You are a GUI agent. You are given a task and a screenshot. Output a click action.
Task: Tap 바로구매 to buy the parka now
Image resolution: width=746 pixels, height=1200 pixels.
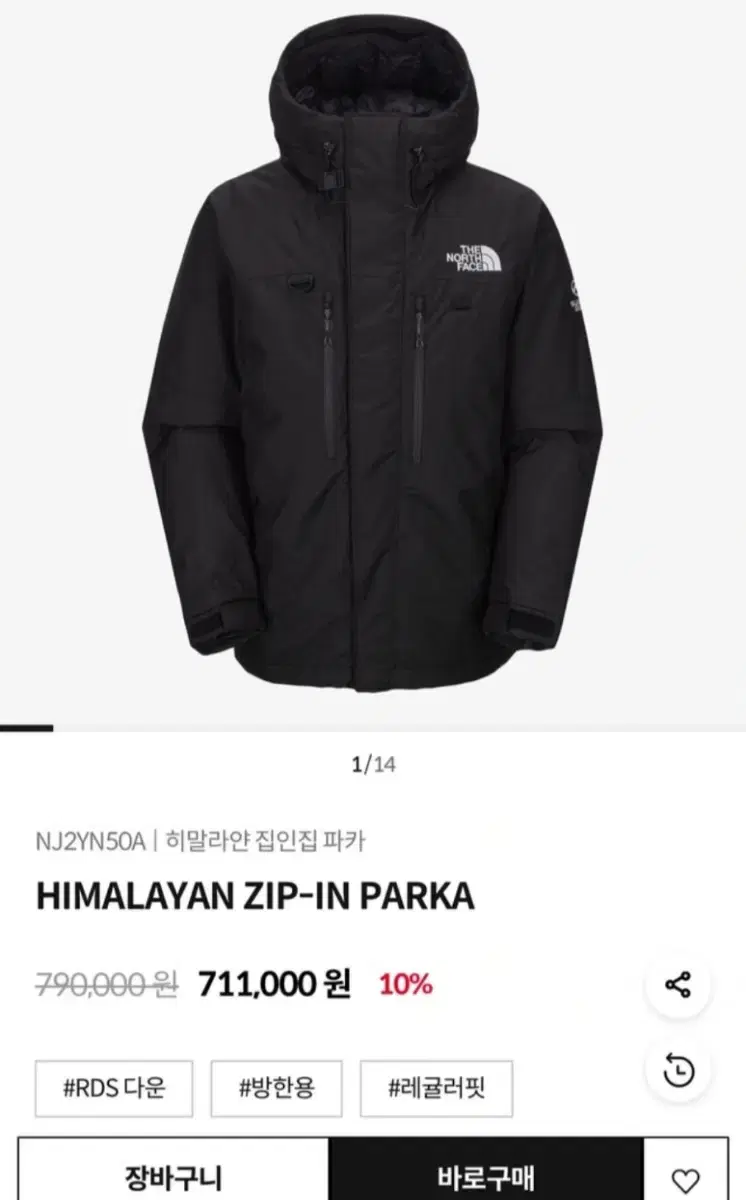(x=489, y=1174)
